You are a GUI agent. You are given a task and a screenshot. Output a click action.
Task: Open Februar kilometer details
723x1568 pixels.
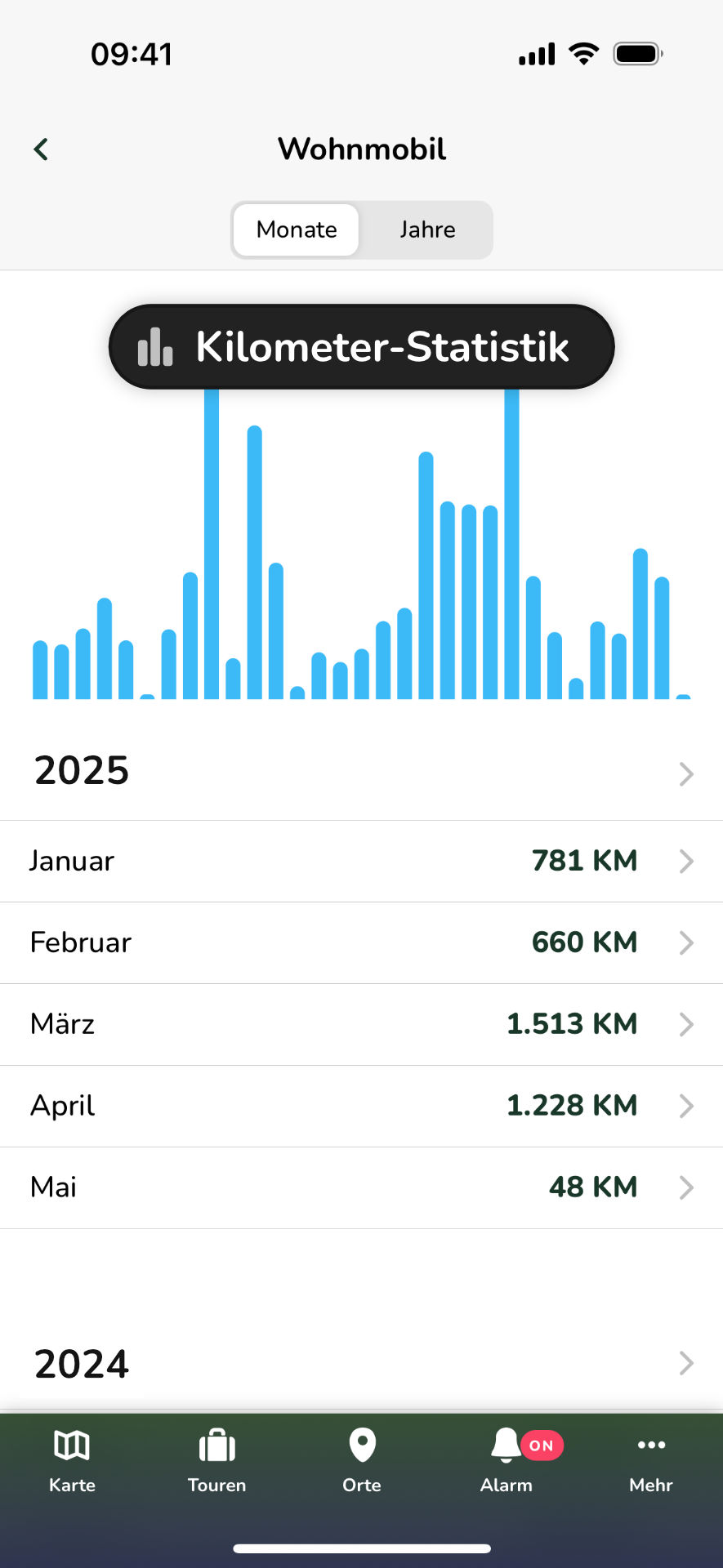click(361, 942)
